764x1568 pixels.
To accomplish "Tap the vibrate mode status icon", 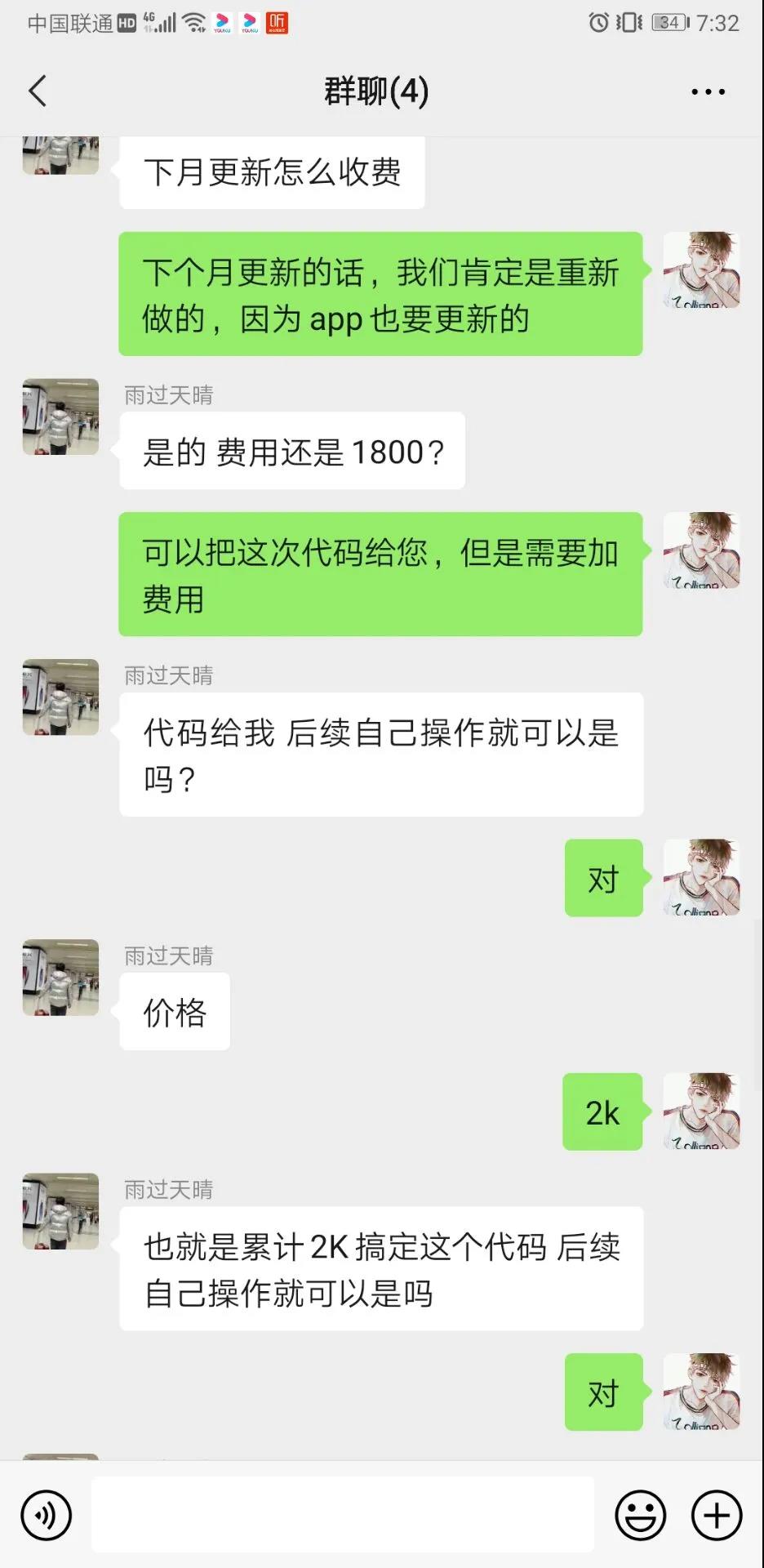I will pyautogui.click(x=627, y=22).
